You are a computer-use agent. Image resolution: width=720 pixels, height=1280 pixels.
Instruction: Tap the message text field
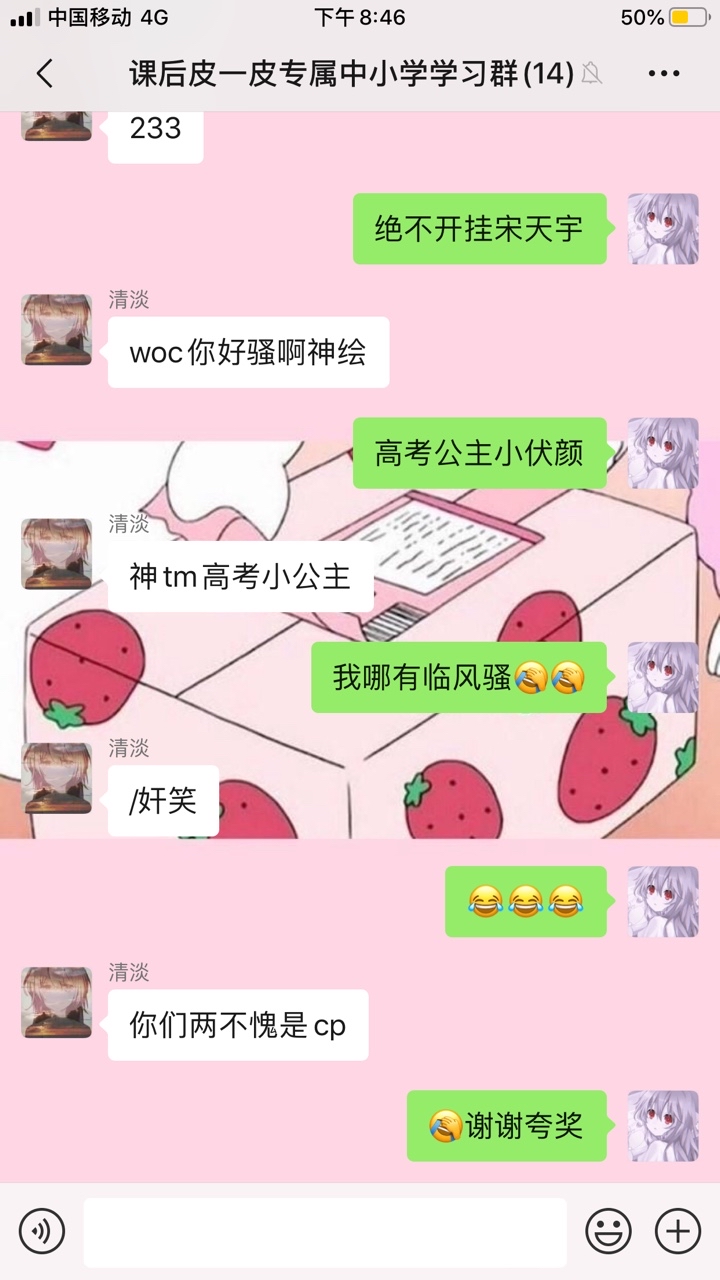[324, 1232]
